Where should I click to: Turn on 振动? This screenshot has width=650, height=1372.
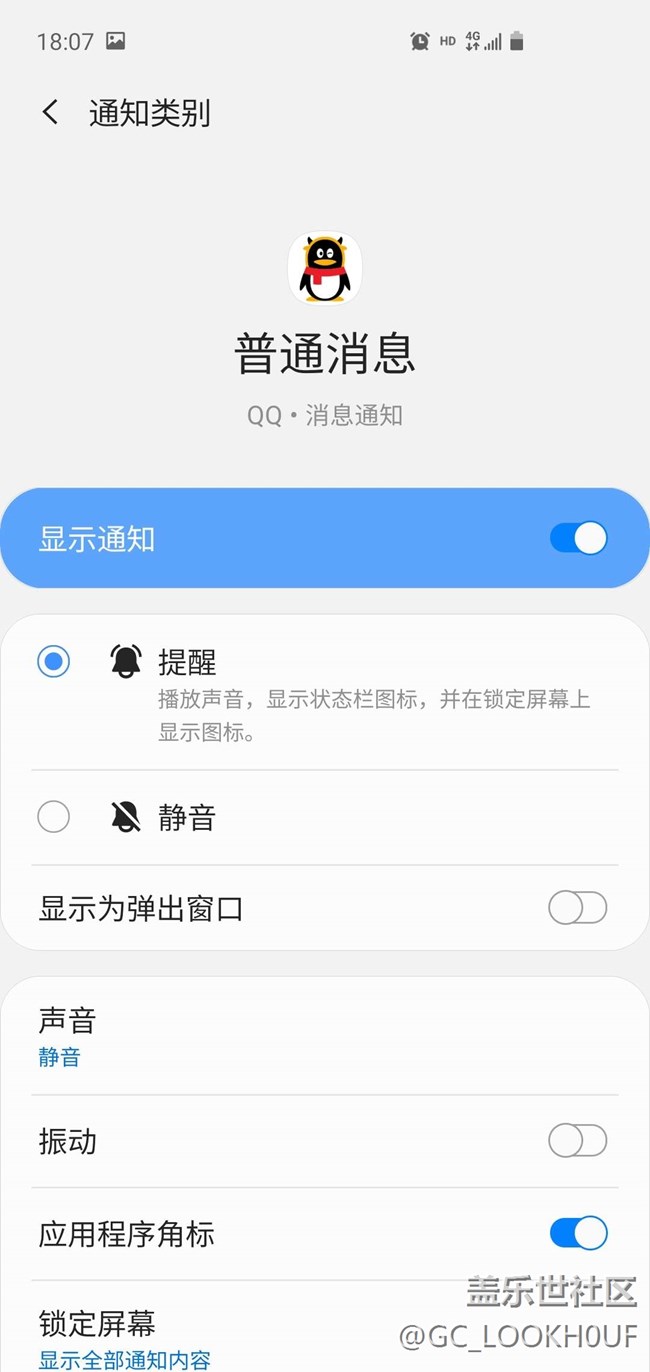(x=578, y=1141)
